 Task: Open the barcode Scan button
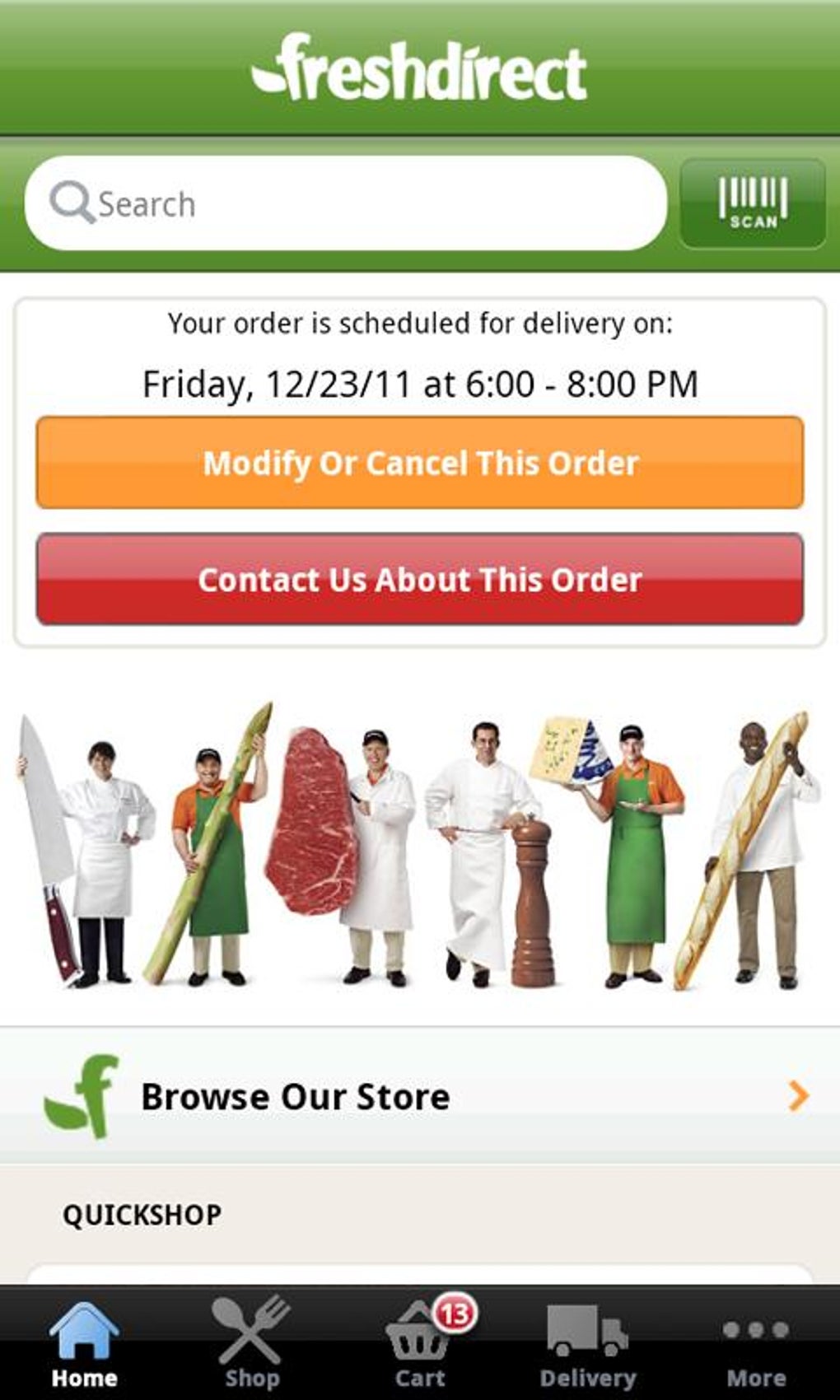[753, 203]
